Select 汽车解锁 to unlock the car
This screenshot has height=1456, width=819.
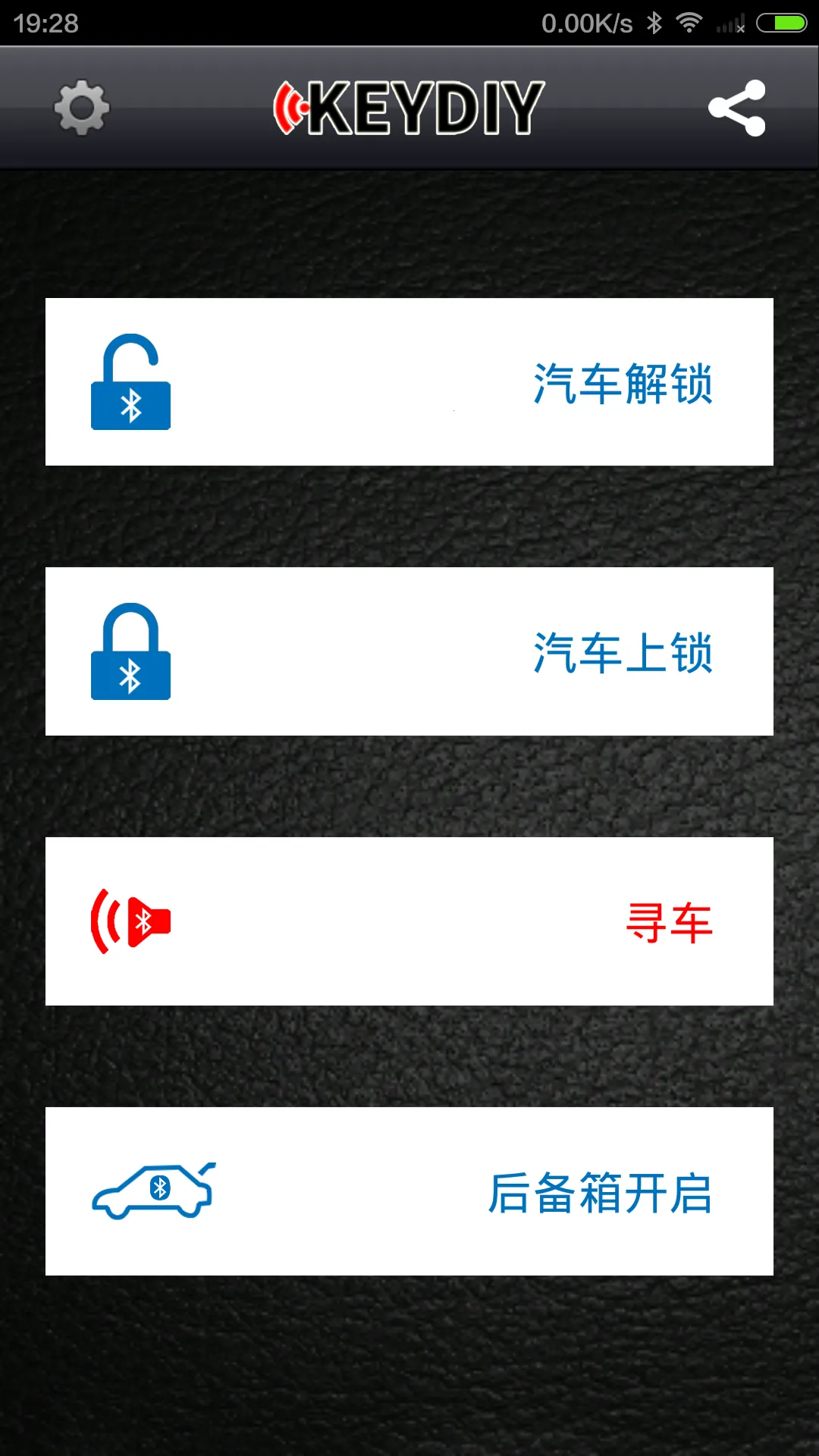pyautogui.click(x=623, y=383)
